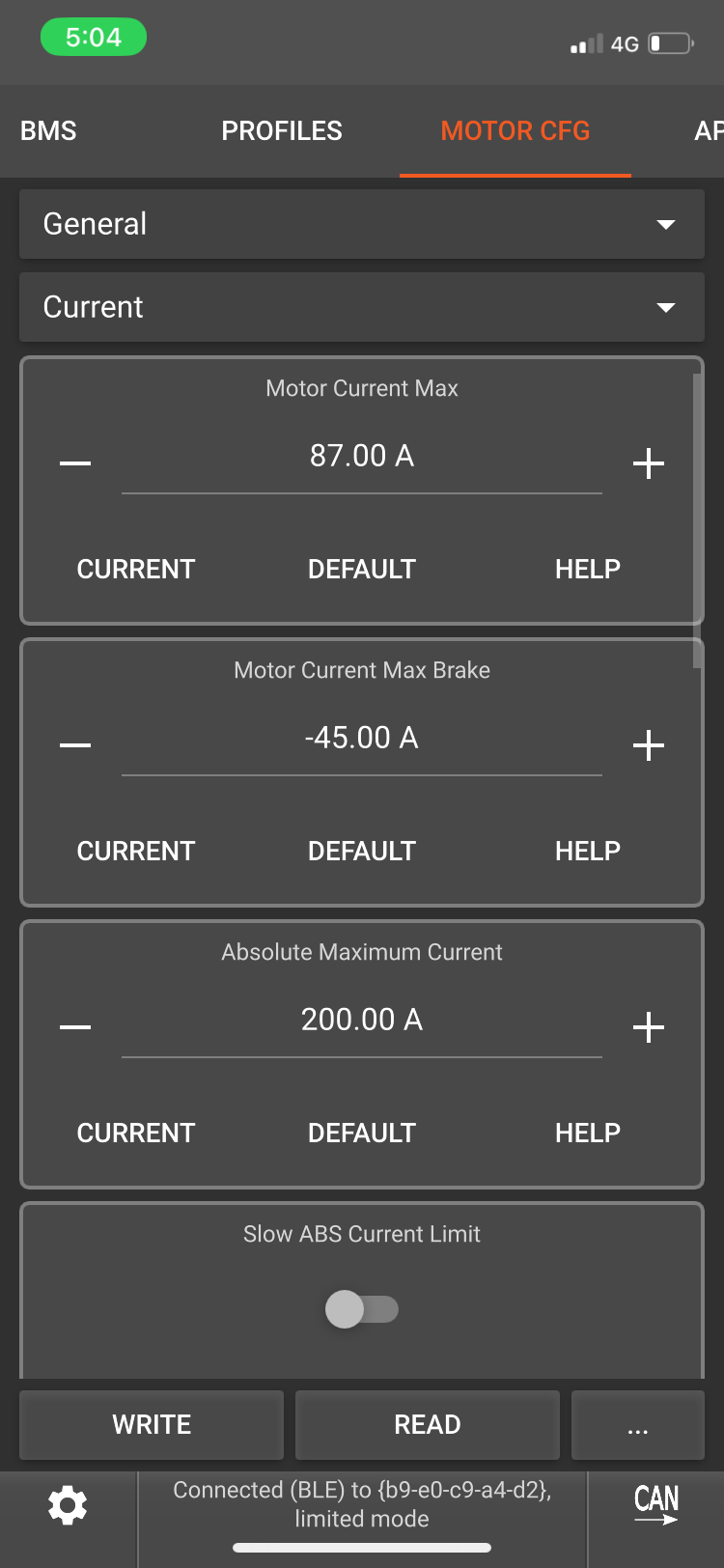
Task: Decrease Motor Current Max value
Action: (75, 463)
